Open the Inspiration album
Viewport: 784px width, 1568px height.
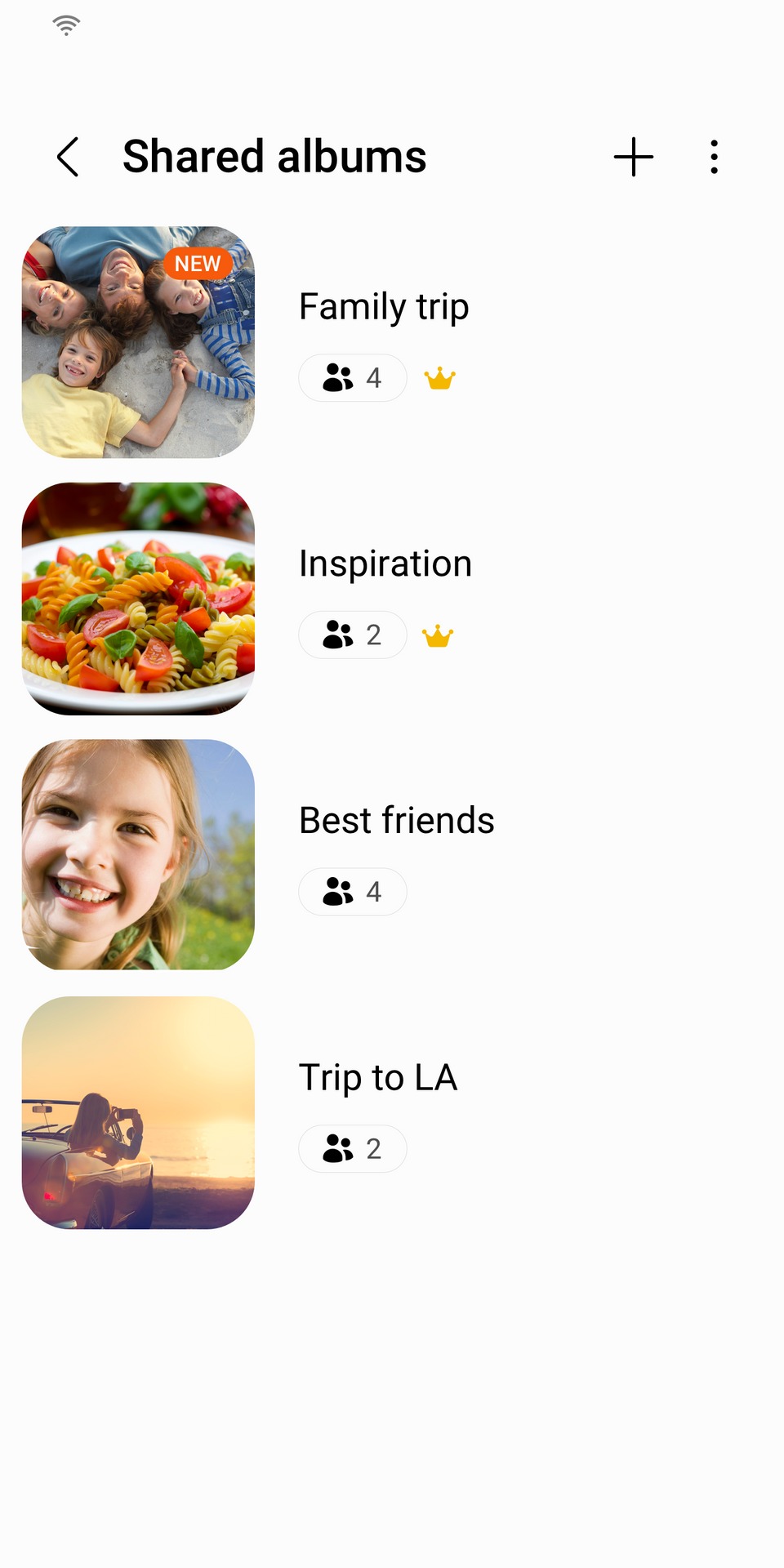point(139,599)
